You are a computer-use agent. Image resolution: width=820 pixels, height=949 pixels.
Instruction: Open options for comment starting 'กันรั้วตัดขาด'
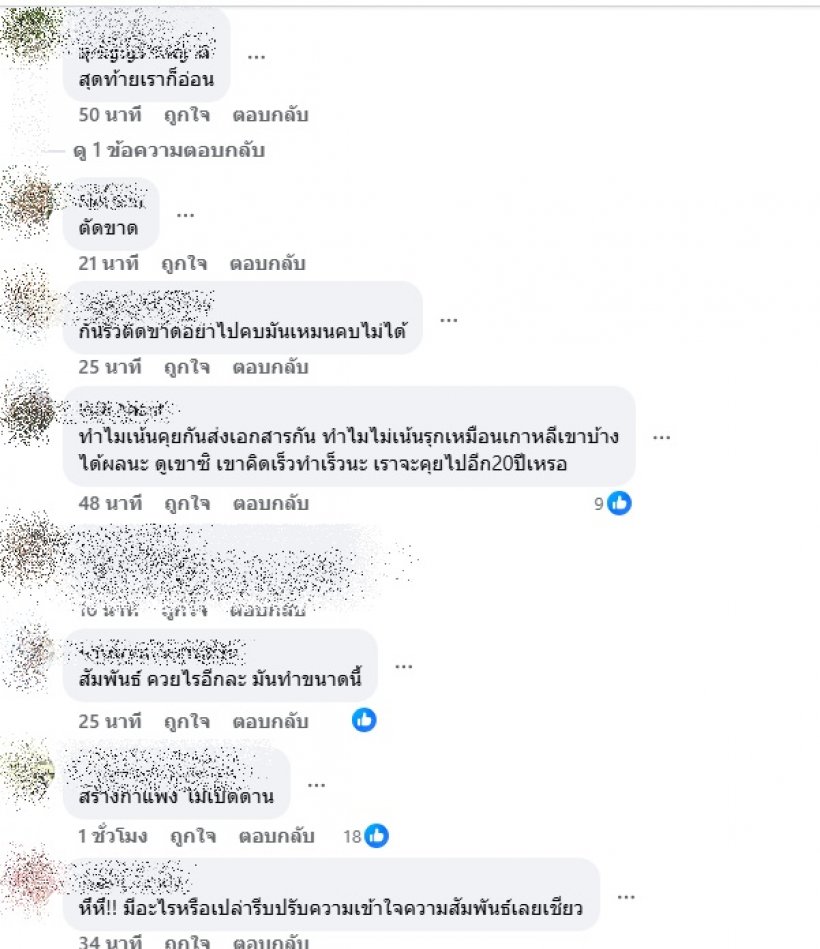pyautogui.click(x=448, y=319)
